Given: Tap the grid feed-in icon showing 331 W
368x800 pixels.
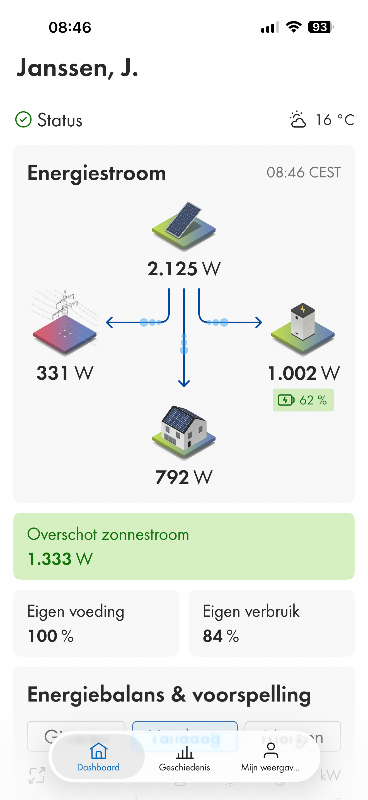Looking at the screenshot, I should 64,320.
